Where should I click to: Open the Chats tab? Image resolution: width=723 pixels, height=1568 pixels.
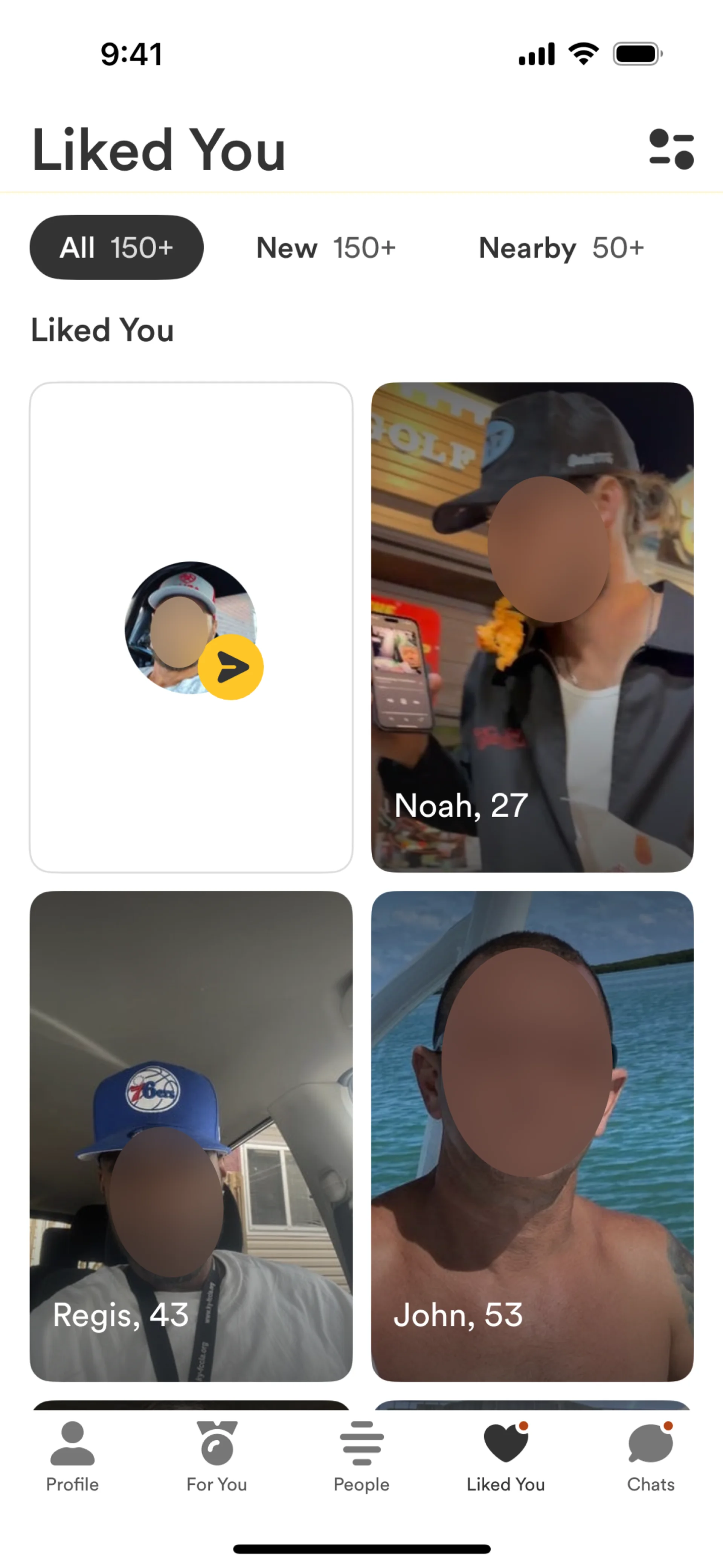coord(651,1456)
